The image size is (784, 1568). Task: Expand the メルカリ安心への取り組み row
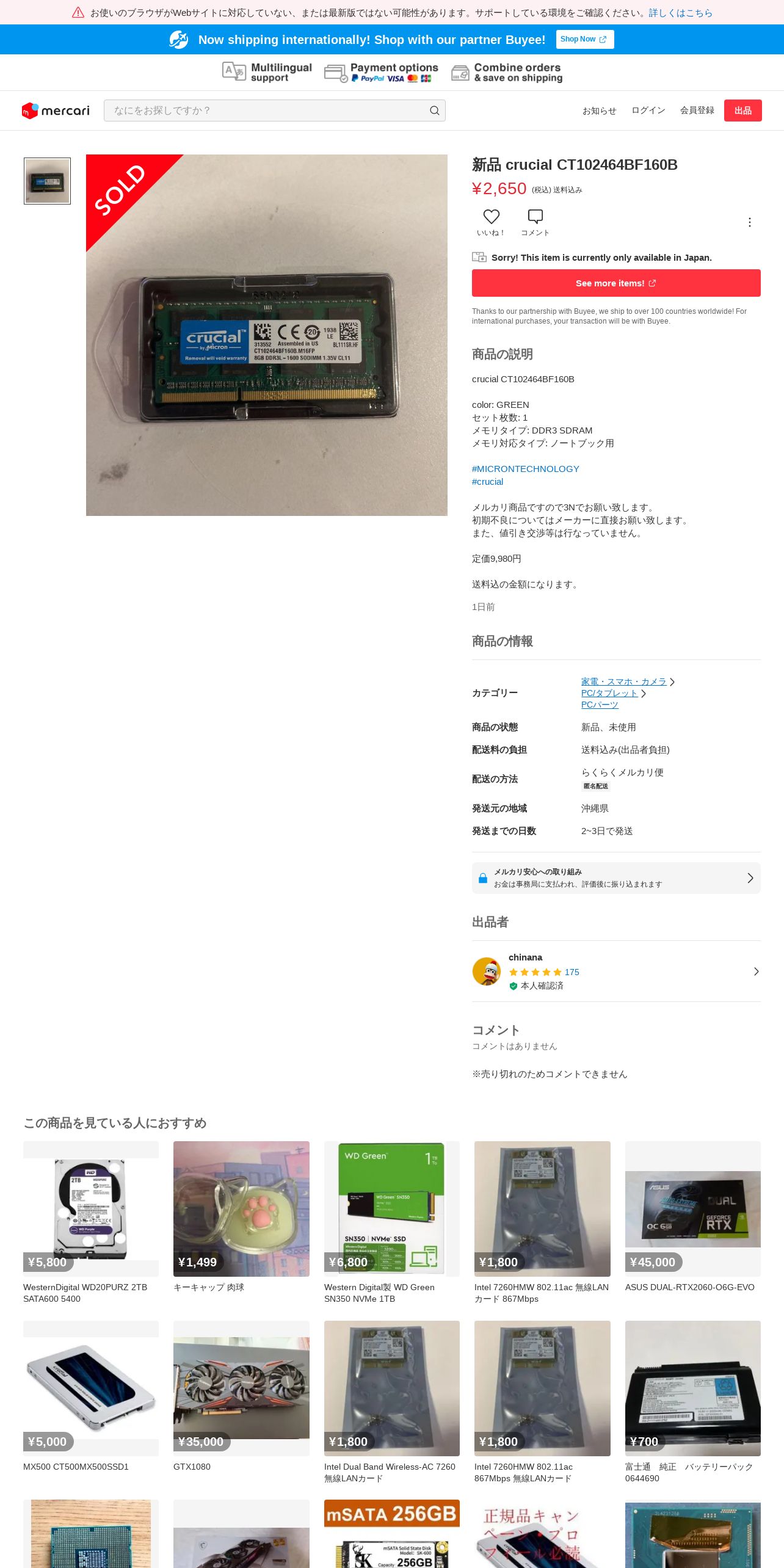[x=616, y=878]
